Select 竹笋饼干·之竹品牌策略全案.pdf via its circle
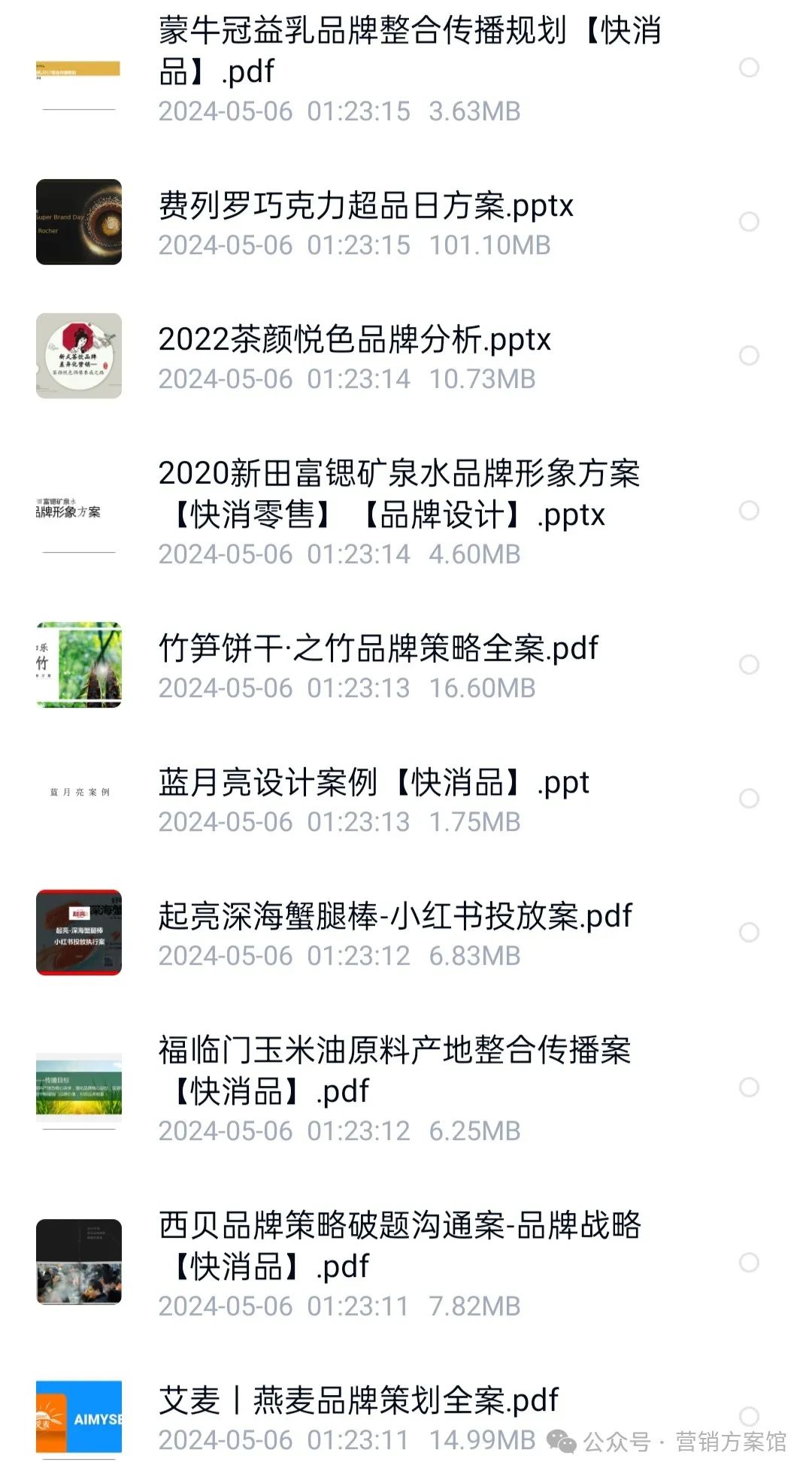The width and height of the screenshot is (812, 1474). pos(749,665)
